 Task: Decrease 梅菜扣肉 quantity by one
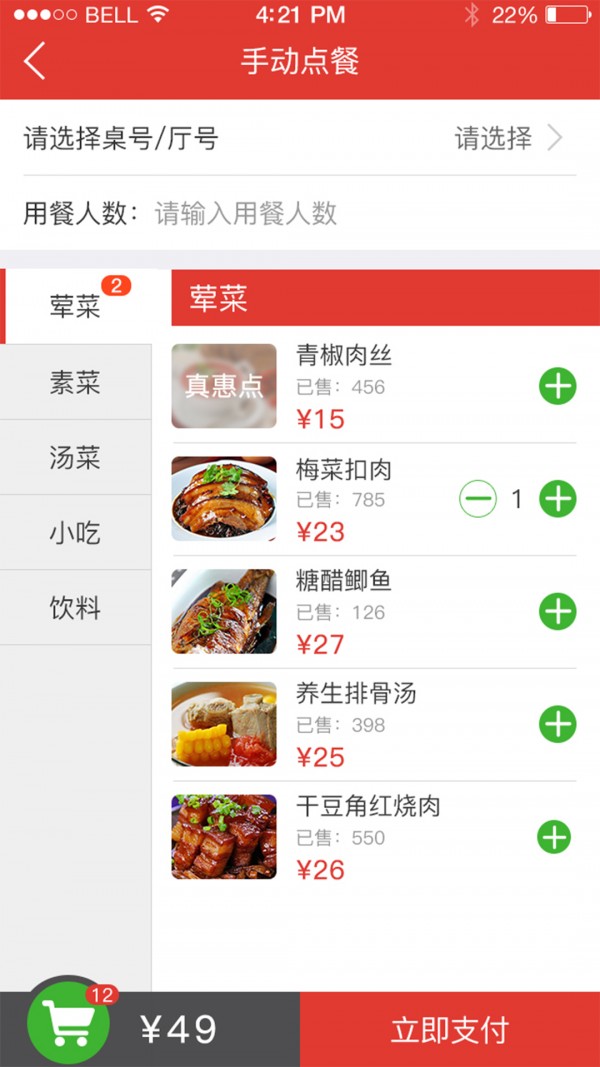(x=478, y=499)
